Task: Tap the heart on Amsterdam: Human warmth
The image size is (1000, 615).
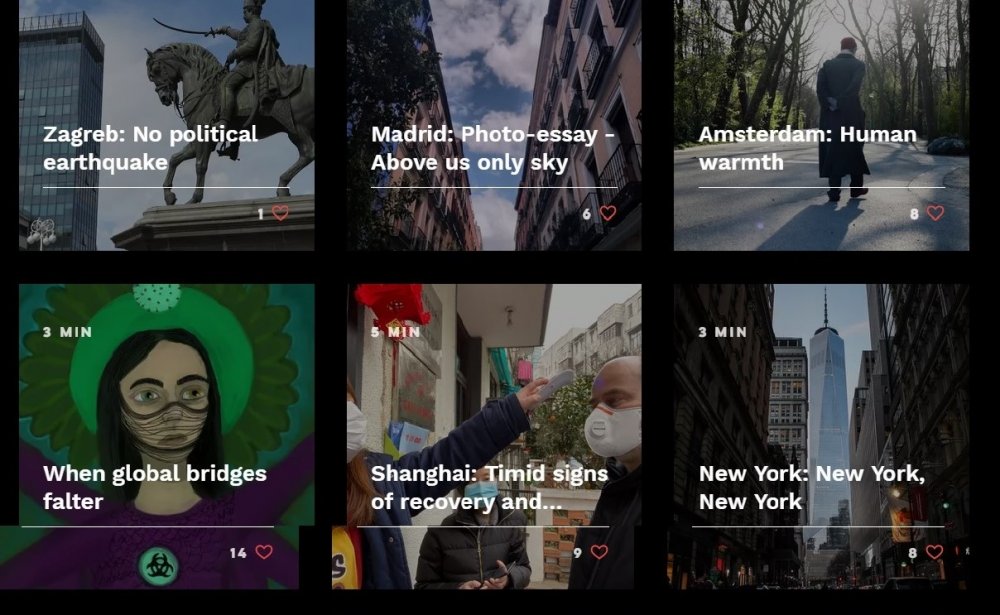Action: click(x=935, y=213)
